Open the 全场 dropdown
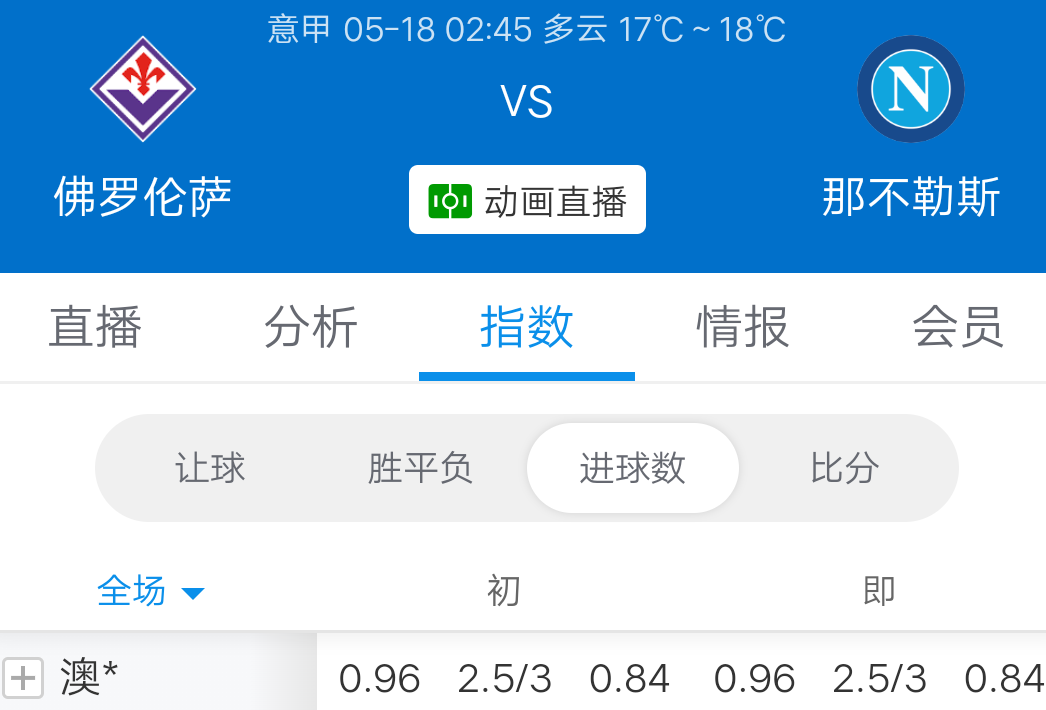This screenshot has width=1046, height=710. 150,592
